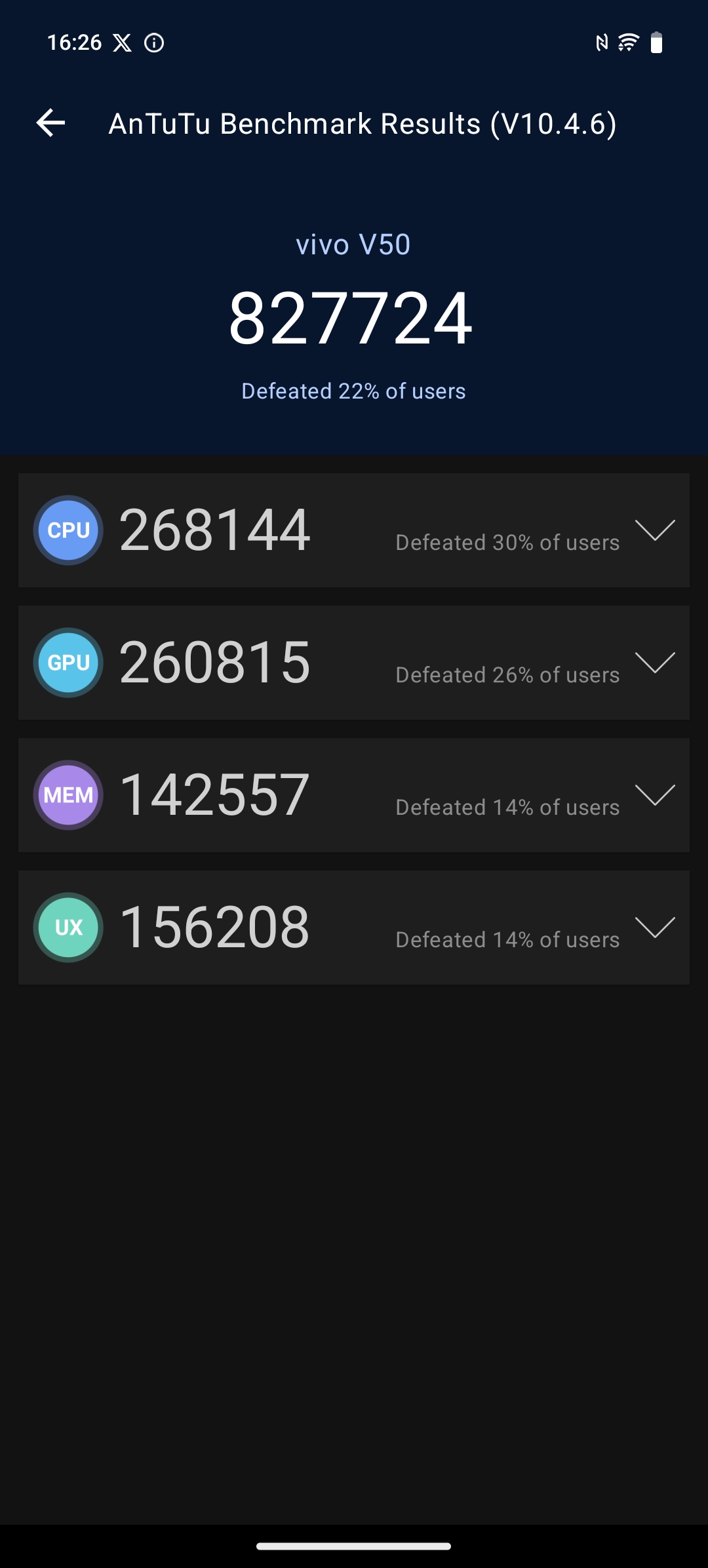Screen dimensions: 708x1568
Task: Expand the GPU score breakdown
Action: pos(654,663)
